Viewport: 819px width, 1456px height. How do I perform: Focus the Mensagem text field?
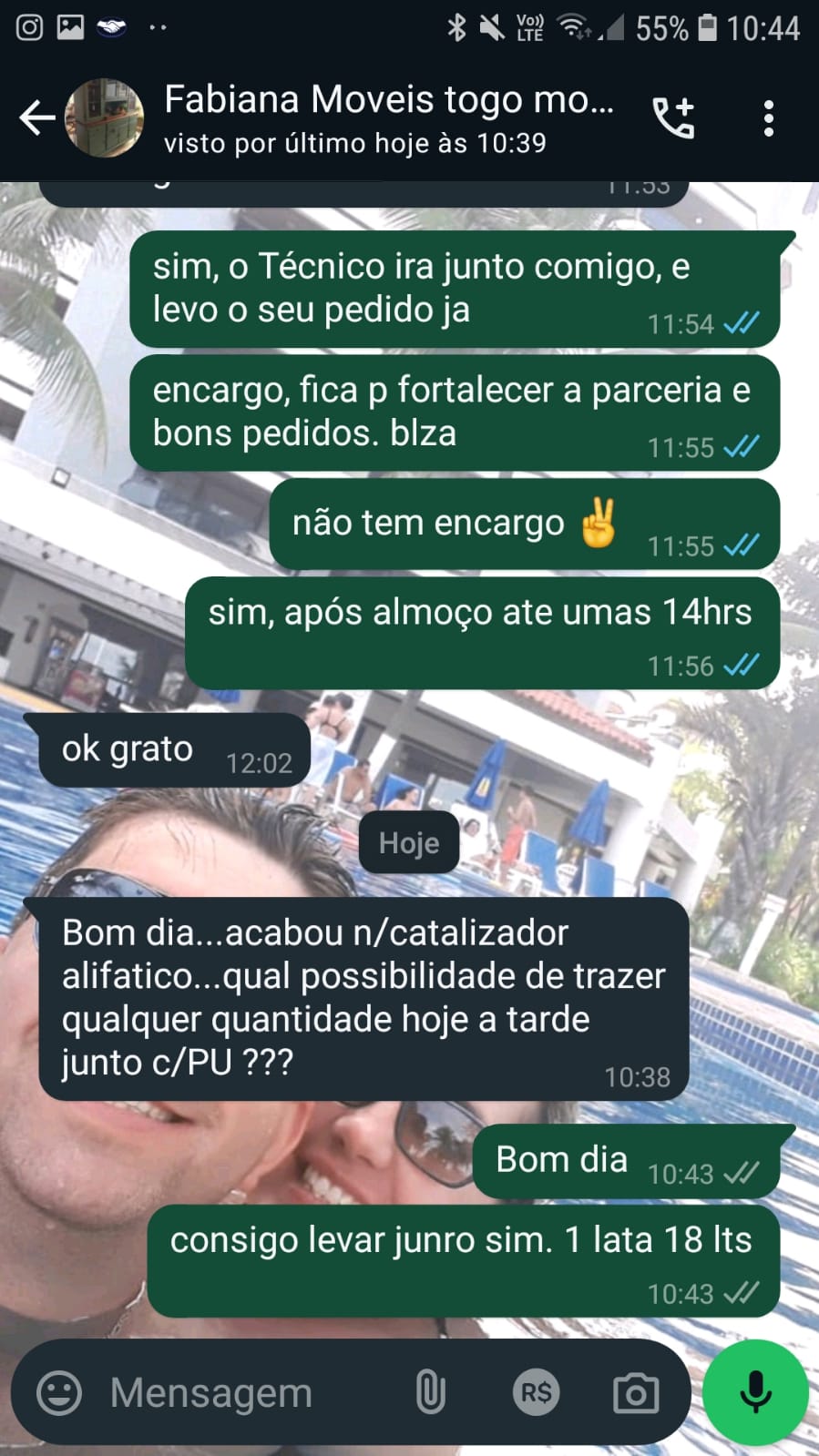coord(246,1393)
